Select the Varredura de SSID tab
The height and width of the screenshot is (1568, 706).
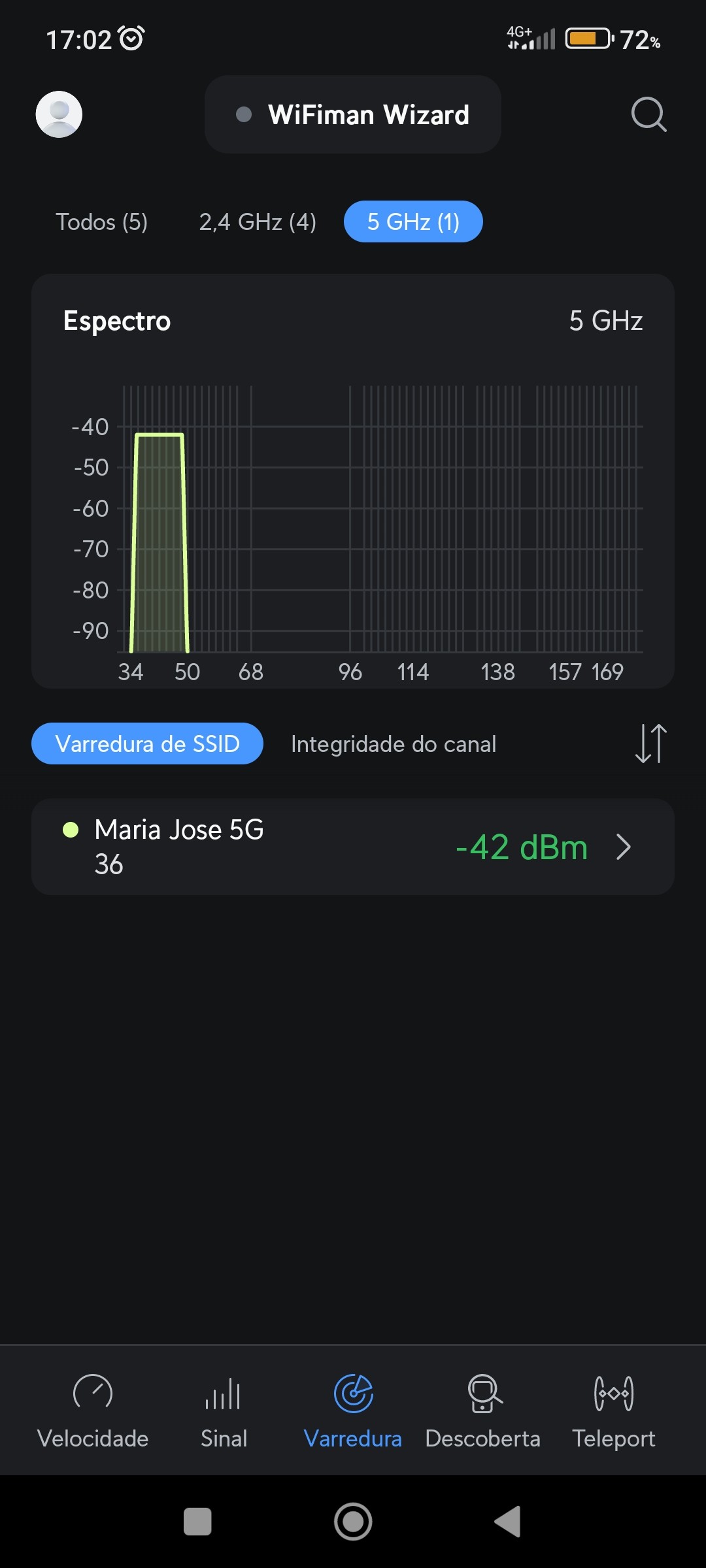point(147,743)
